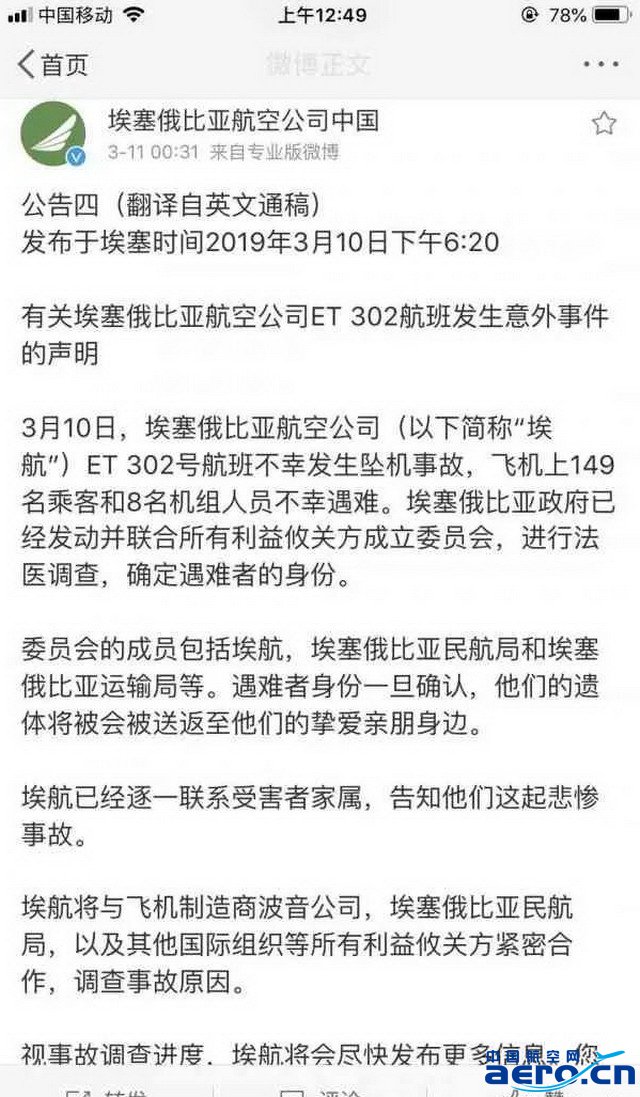Favorite this post with the star icon
Image resolution: width=640 pixels, height=1097 pixels.
click(603, 124)
